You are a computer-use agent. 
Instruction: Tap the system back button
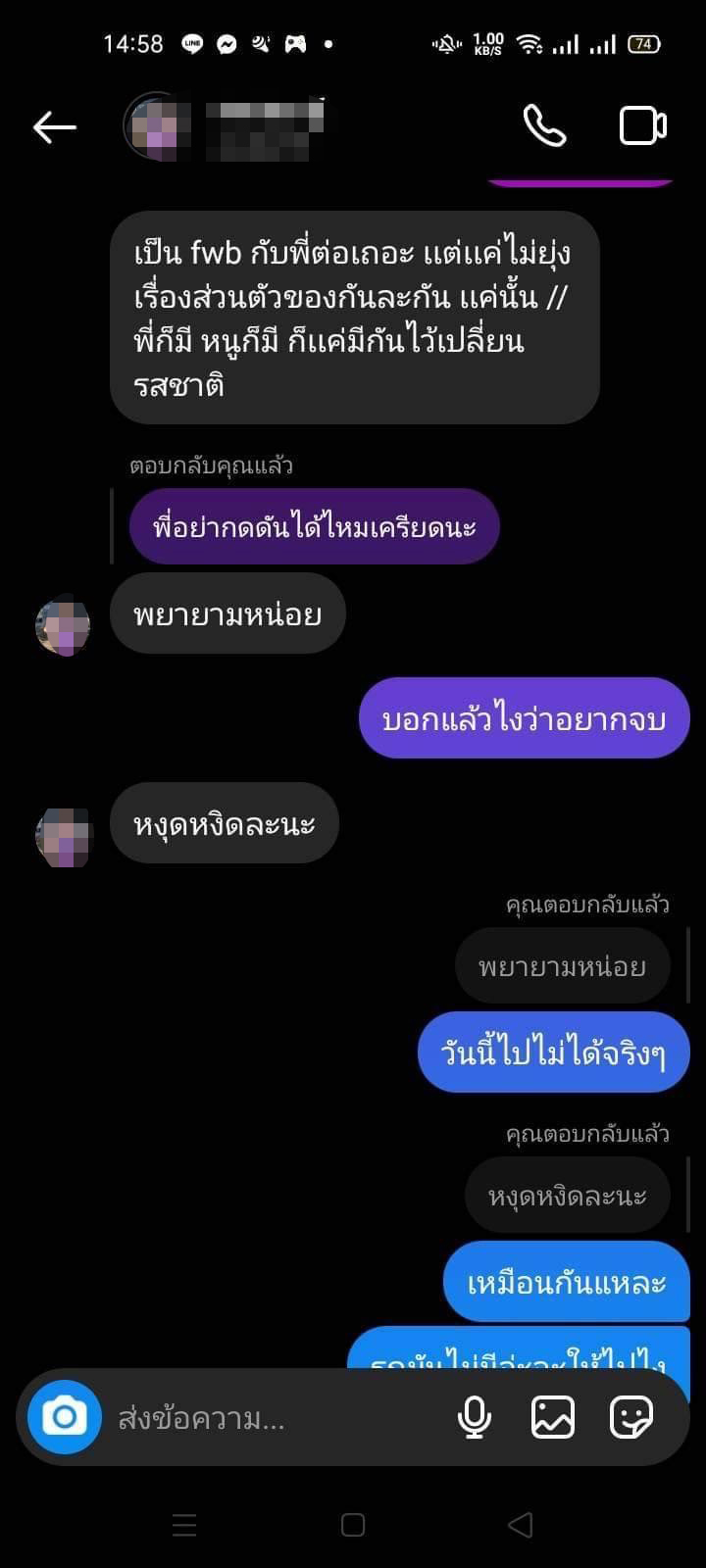pyautogui.click(x=521, y=1525)
